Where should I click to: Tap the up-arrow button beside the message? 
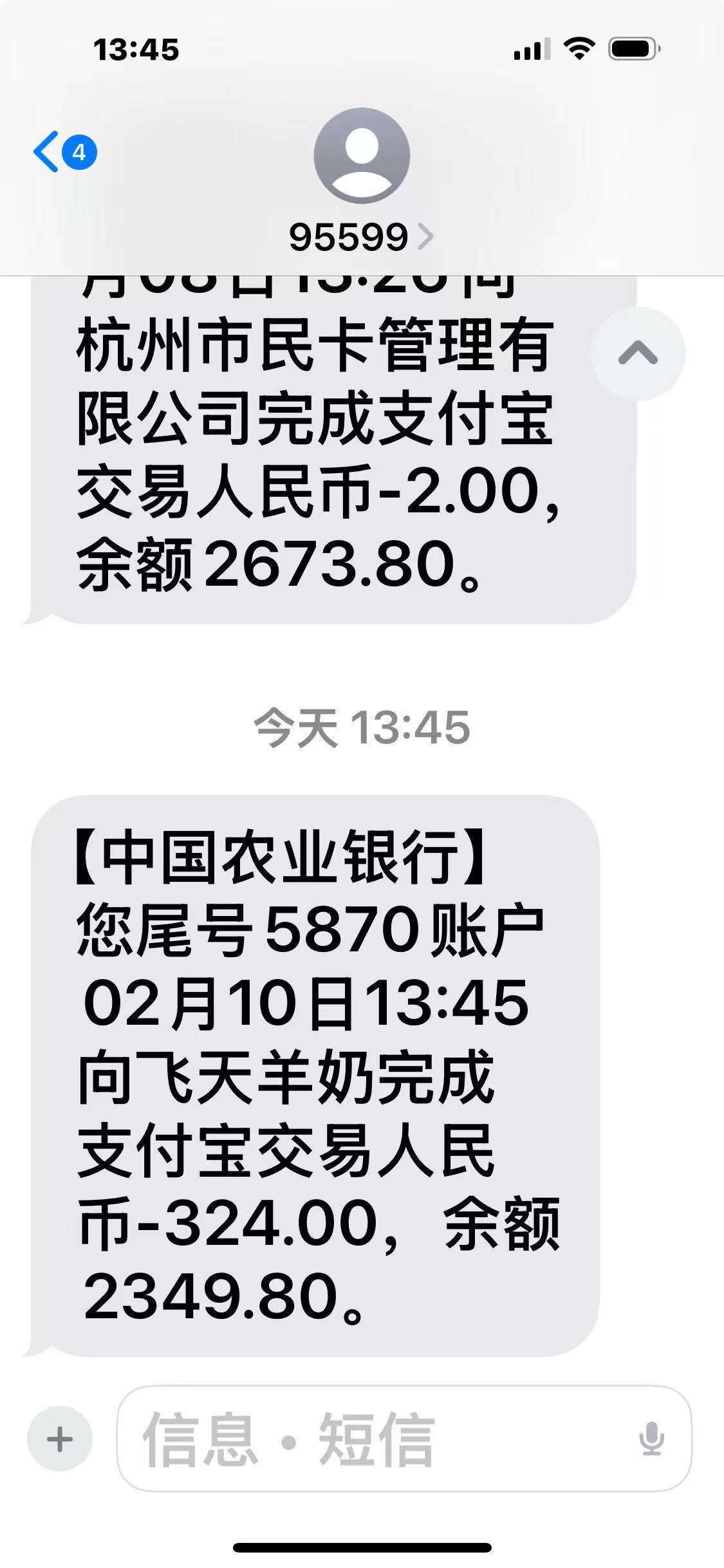(x=638, y=353)
